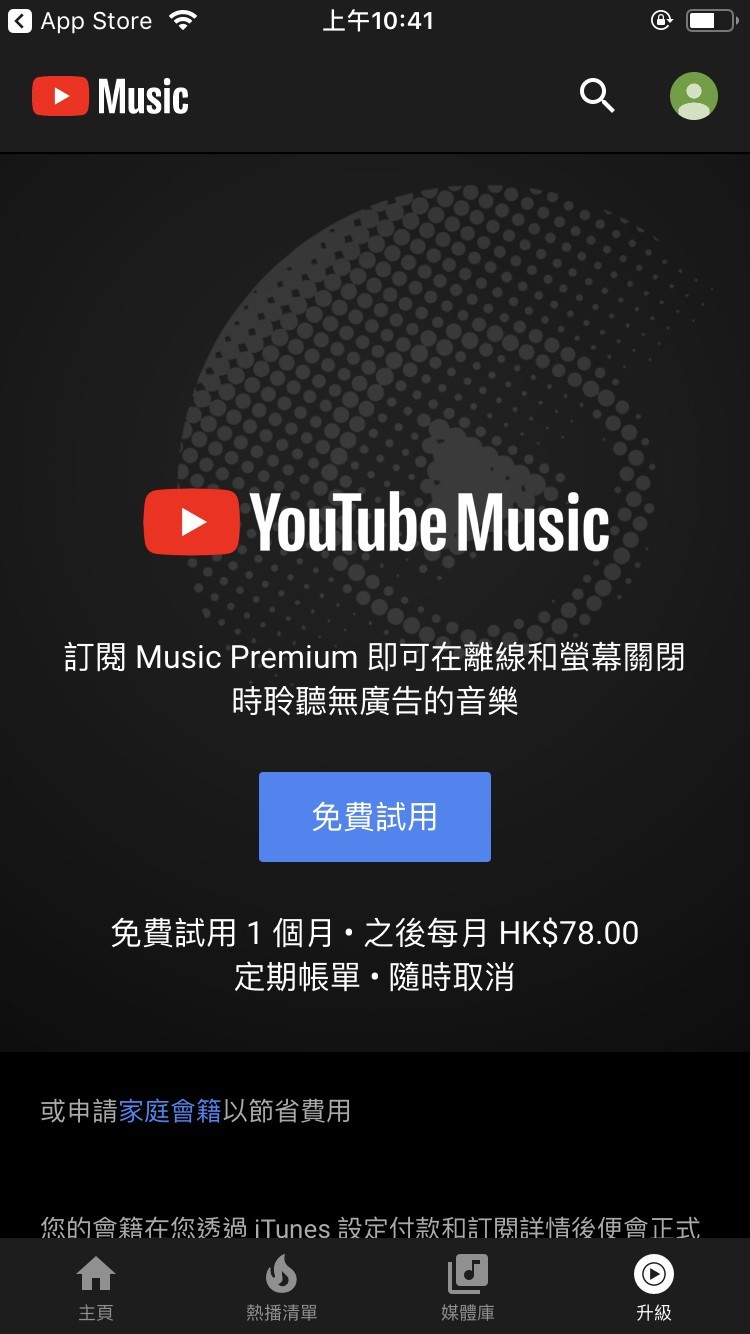Viewport: 750px width, 1334px height.
Task: Tap the orientation lock icon in status bar
Action: (x=661, y=19)
